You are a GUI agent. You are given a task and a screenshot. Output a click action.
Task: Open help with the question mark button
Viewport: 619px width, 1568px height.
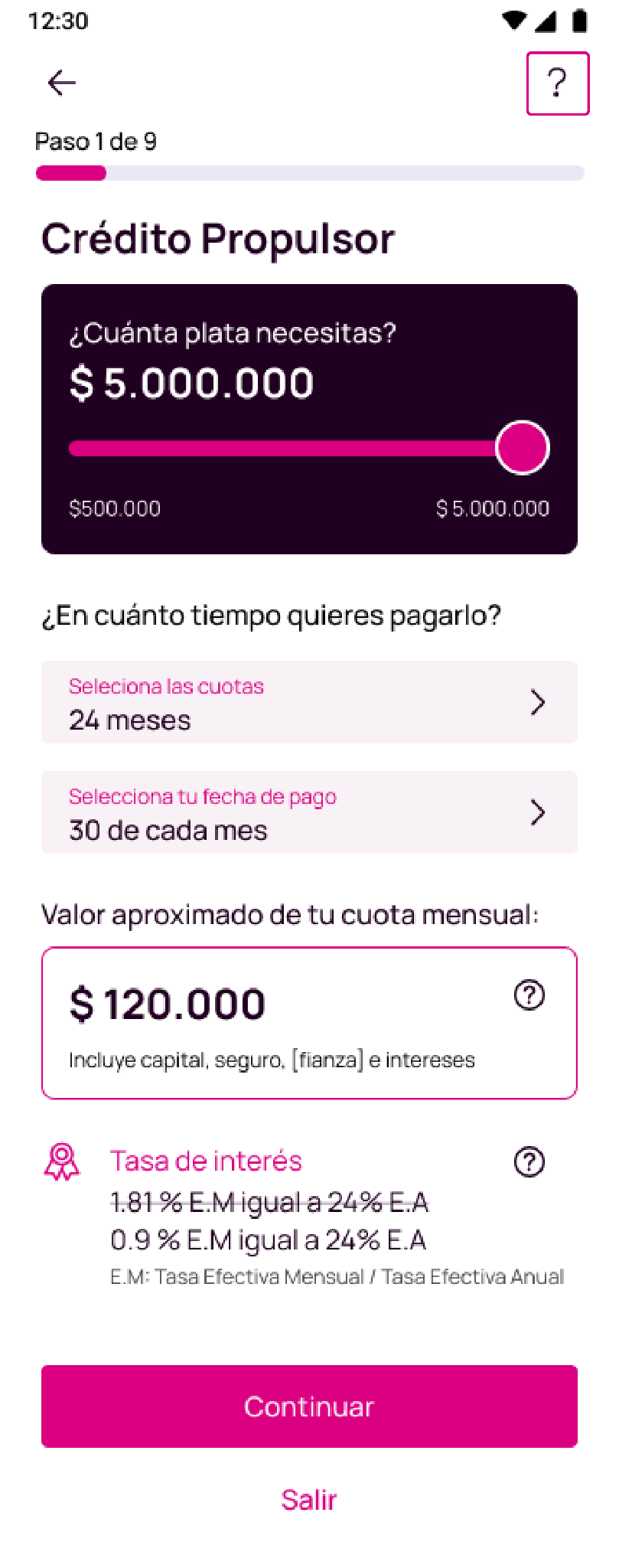557,83
